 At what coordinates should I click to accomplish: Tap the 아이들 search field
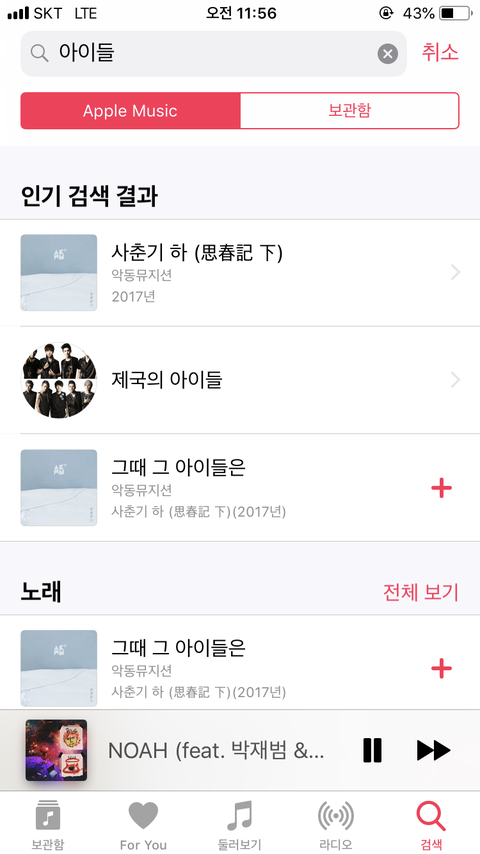pyautogui.click(x=213, y=53)
